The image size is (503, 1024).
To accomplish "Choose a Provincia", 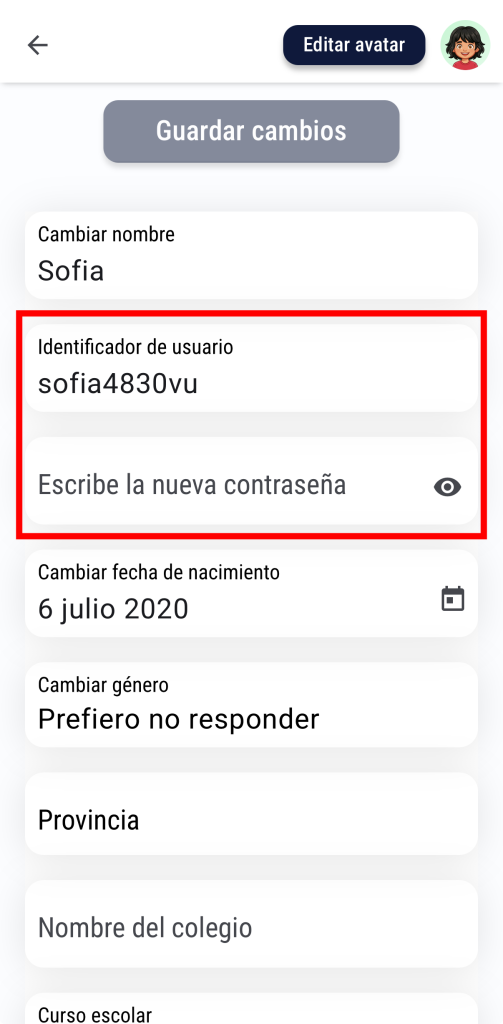I will coord(252,814).
